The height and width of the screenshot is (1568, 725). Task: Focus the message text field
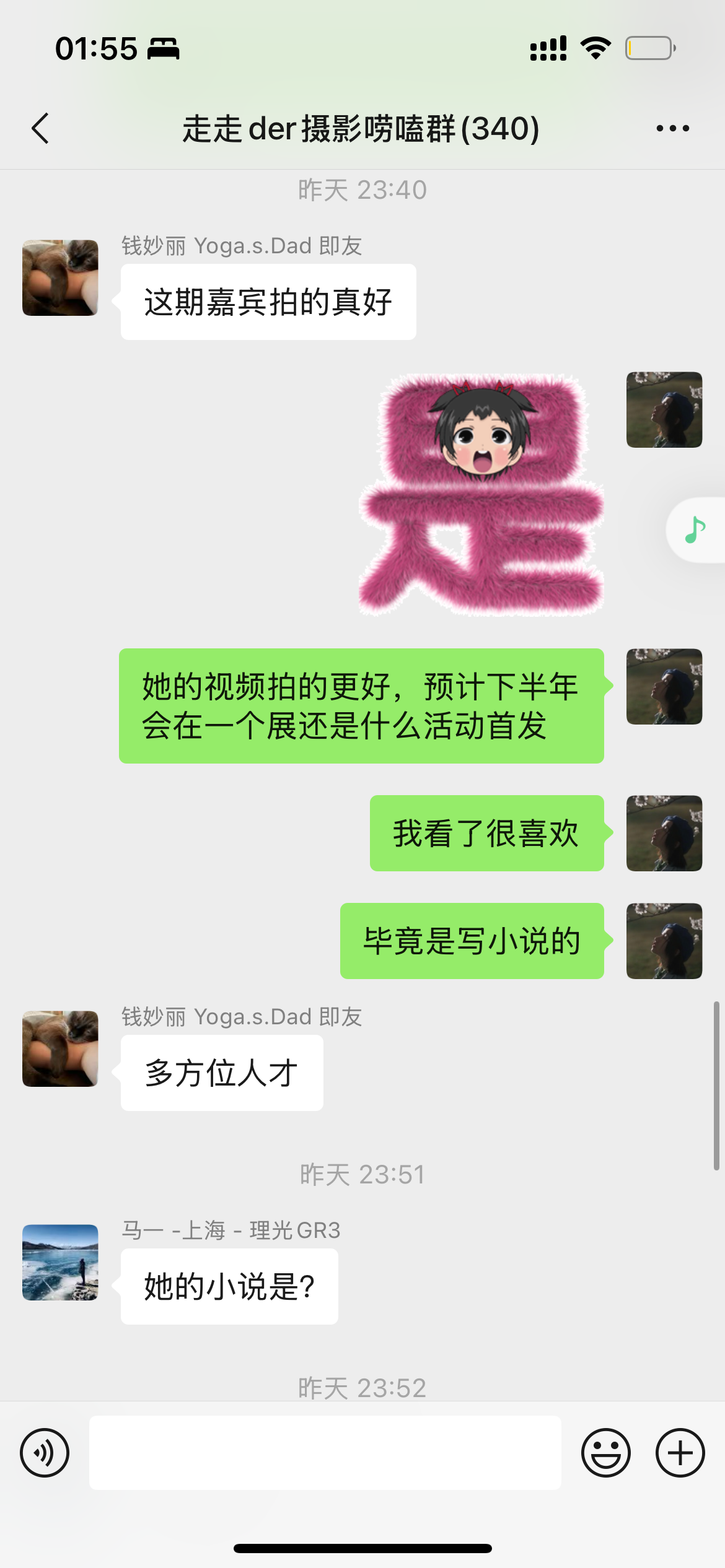pyautogui.click(x=325, y=1453)
